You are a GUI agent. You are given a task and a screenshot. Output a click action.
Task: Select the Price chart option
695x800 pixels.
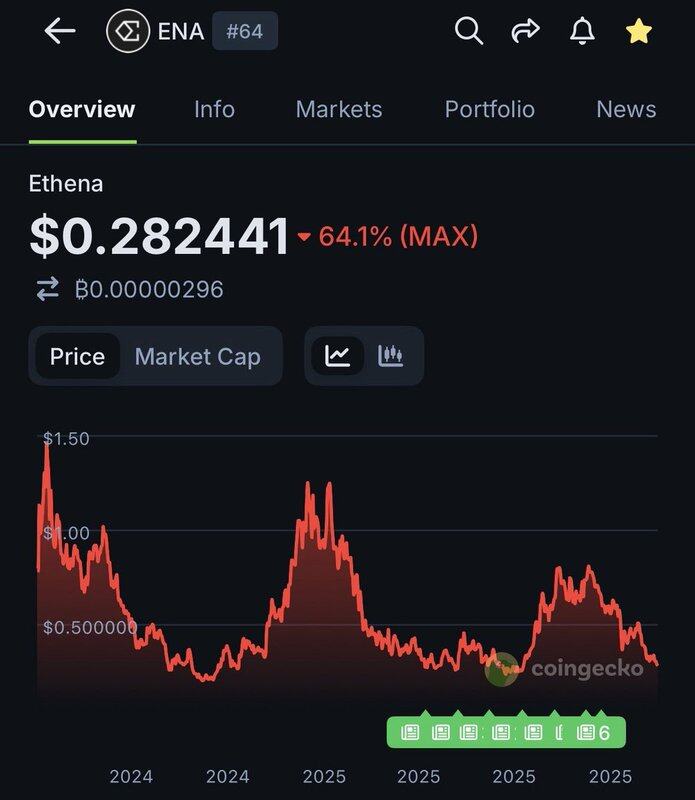77,356
